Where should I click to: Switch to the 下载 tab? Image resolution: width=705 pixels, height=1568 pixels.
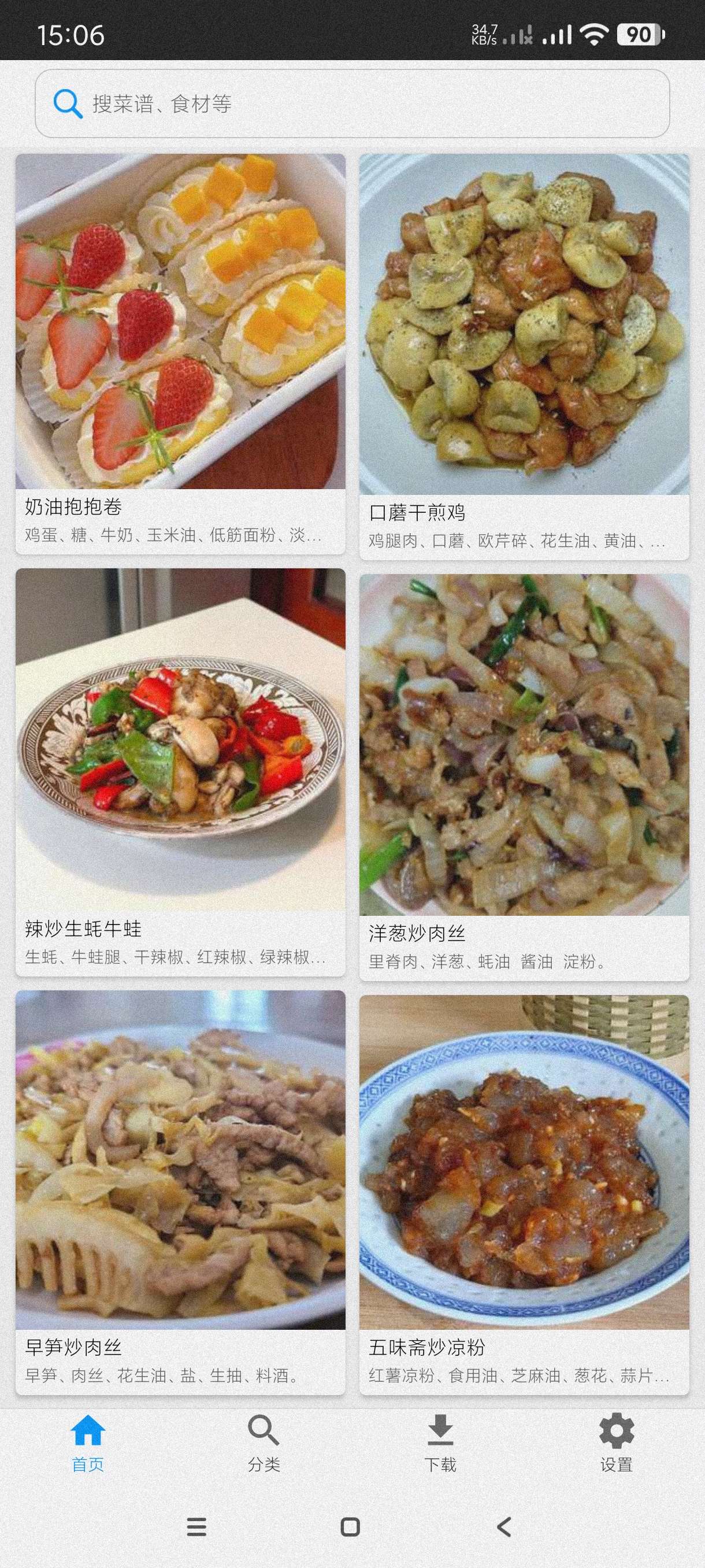click(x=440, y=1443)
